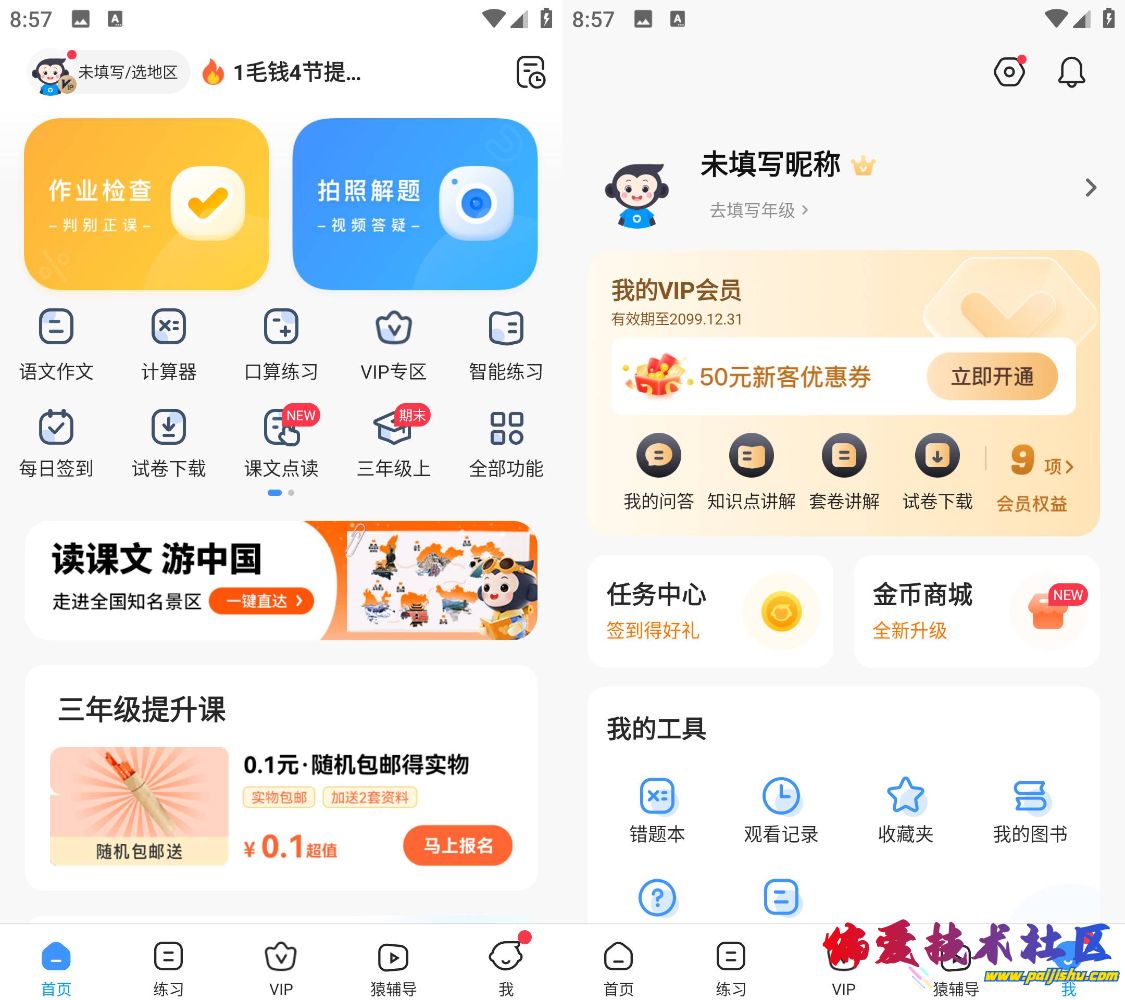The width and height of the screenshot is (1125, 1000).
Task: Tap 马上报名 to sign up
Action: 457,846
